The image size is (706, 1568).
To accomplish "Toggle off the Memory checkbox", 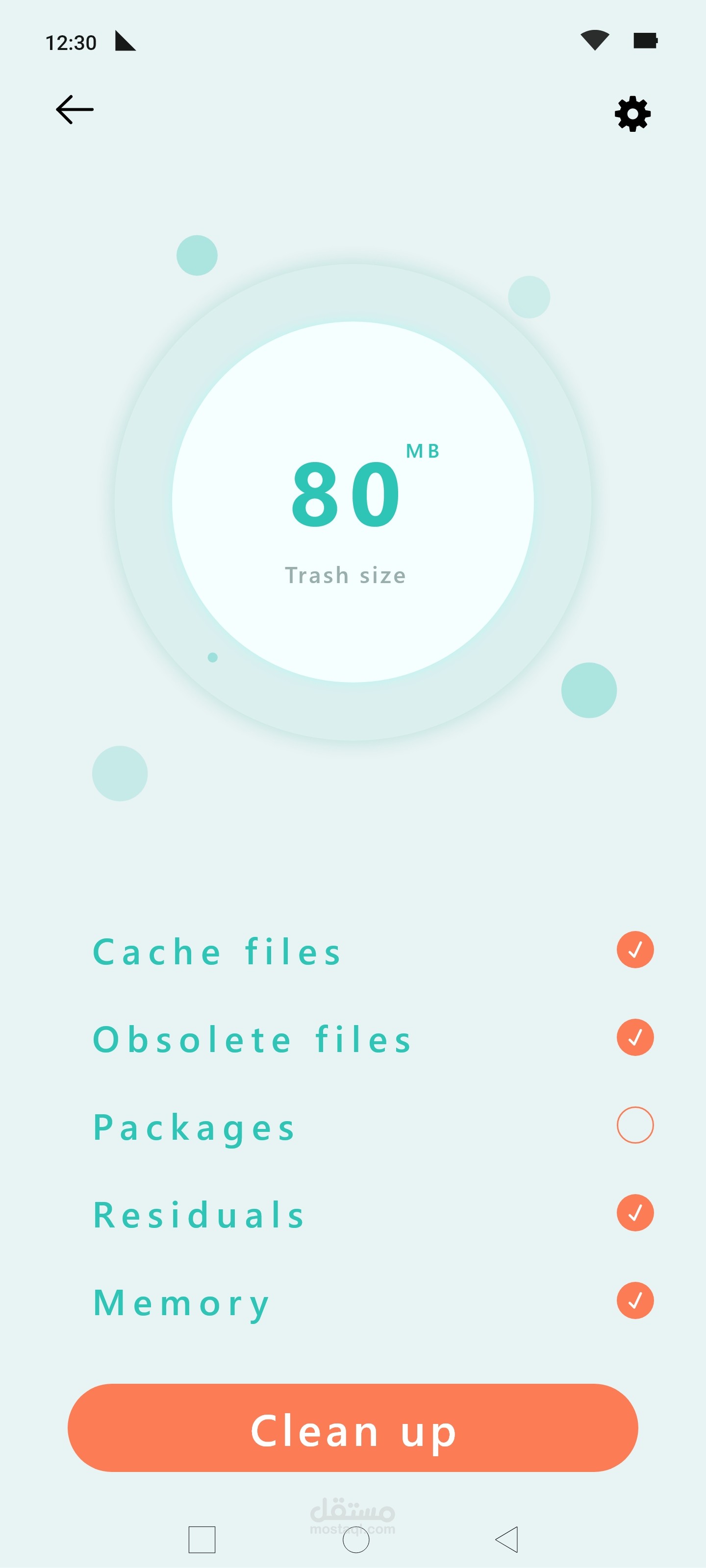I will coord(635,1300).
